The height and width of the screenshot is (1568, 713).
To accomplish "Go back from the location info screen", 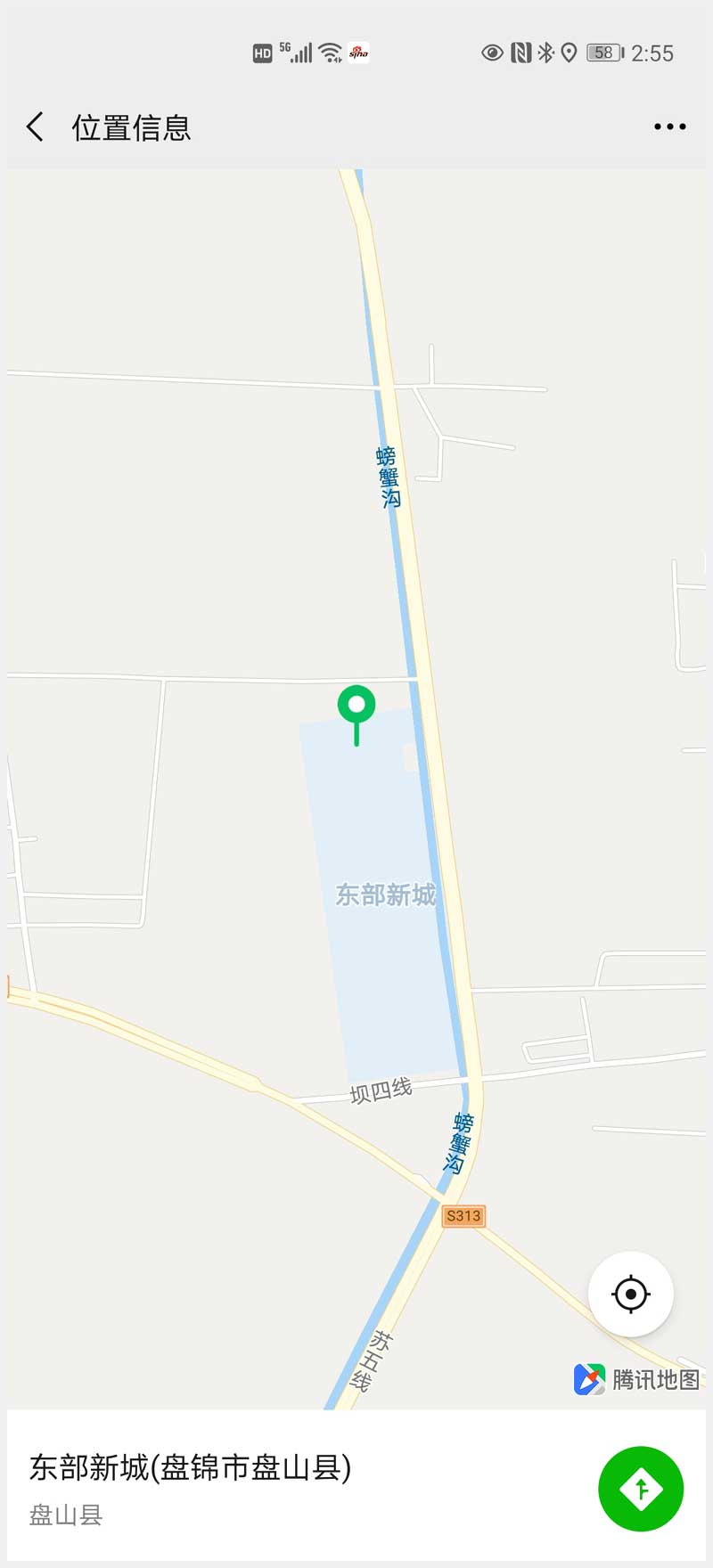I will 36,127.
